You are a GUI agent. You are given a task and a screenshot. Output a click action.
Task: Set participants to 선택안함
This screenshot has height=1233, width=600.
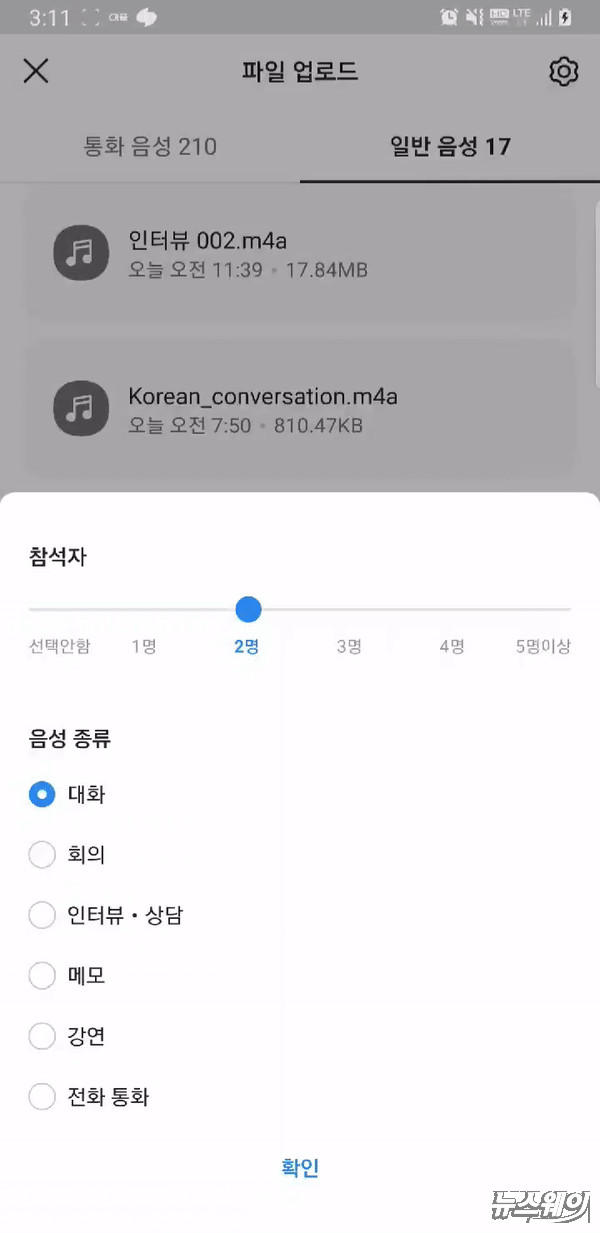pyautogui.click(x=58, y=646)
